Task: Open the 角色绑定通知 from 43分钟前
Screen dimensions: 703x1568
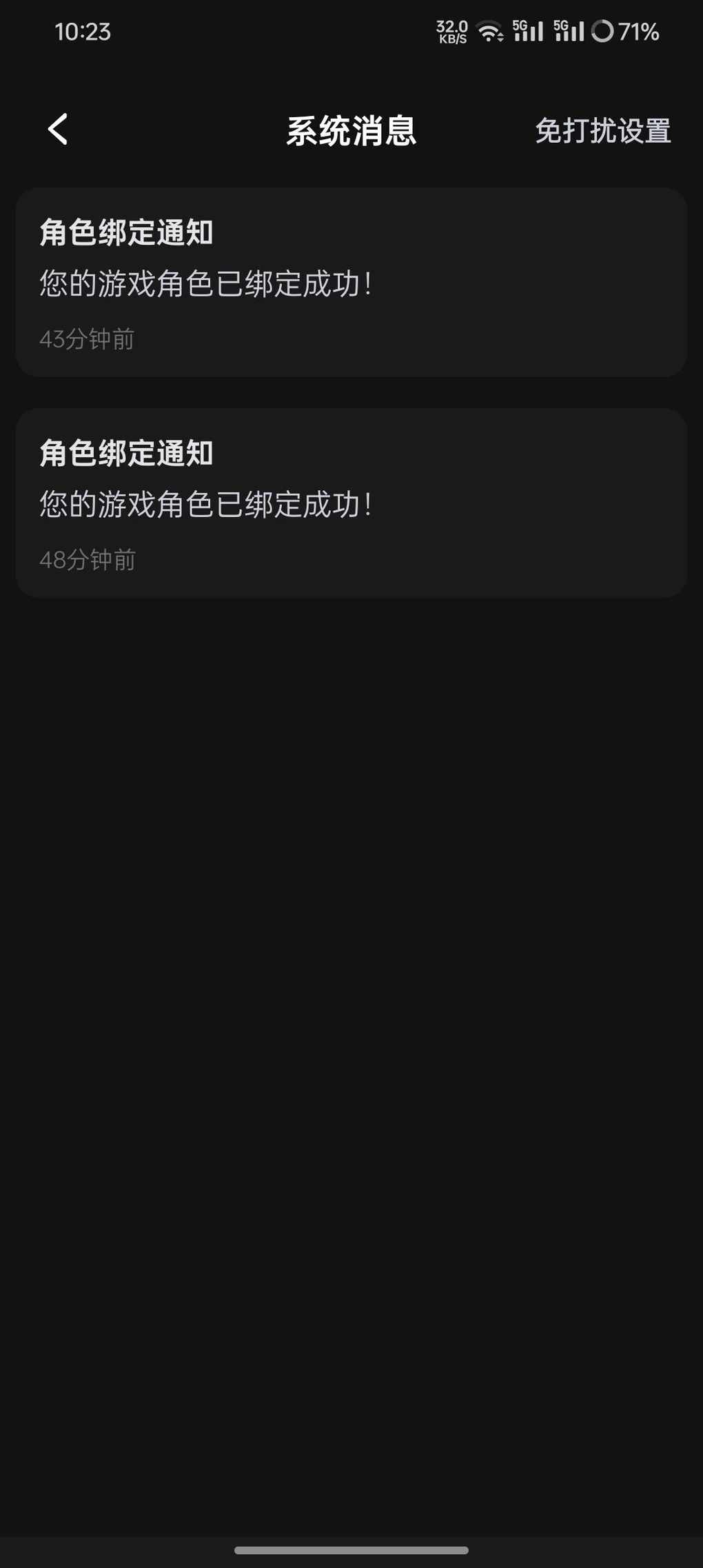Action: click(351, 282)
